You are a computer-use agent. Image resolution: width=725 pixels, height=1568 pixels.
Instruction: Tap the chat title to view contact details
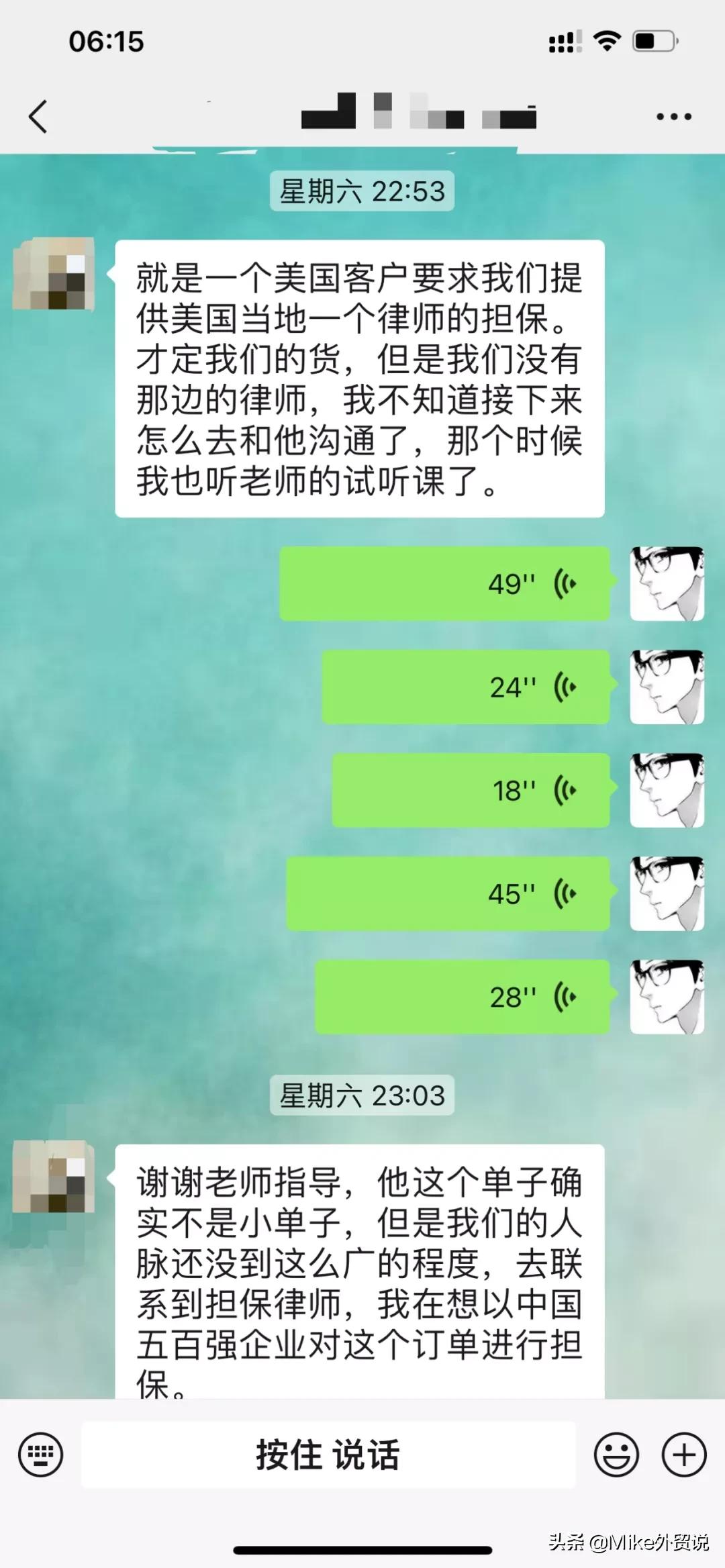pyautogui.click(x=416, y=115)
